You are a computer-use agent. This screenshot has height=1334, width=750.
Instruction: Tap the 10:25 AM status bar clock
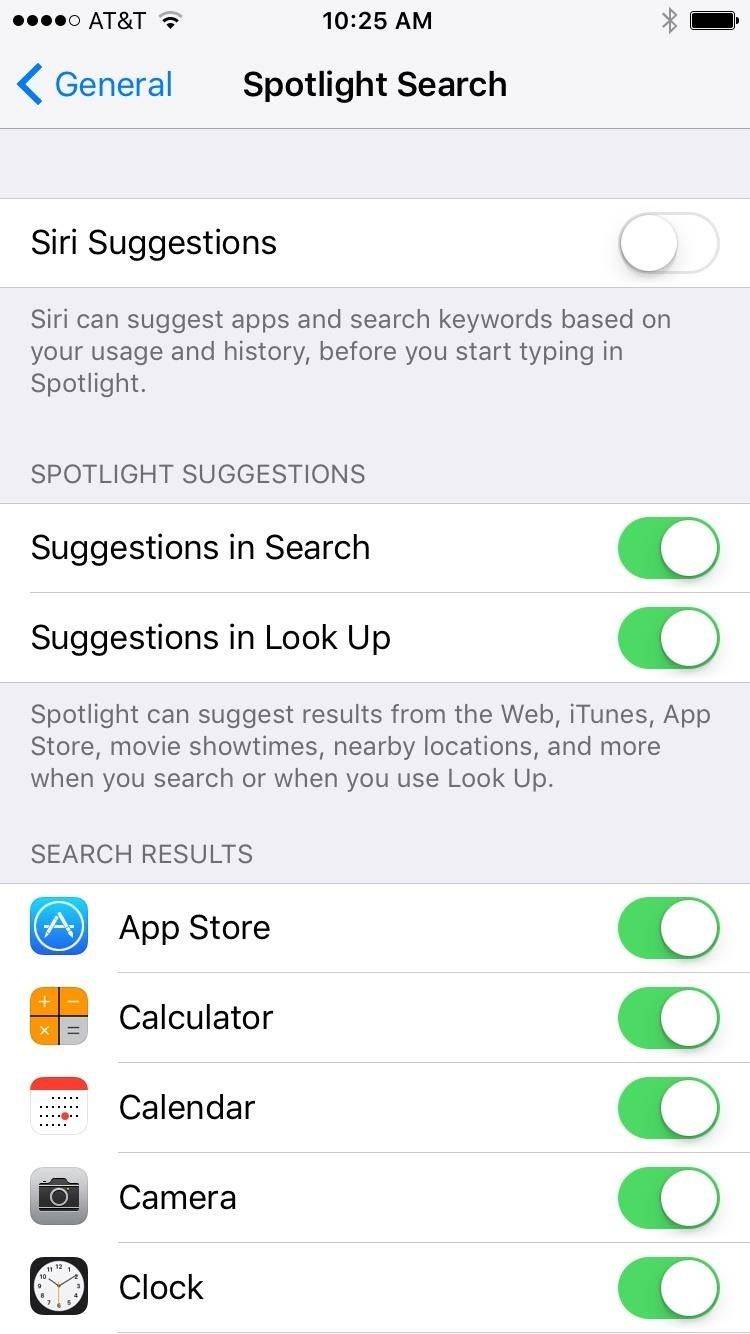[x=377, y=20]
